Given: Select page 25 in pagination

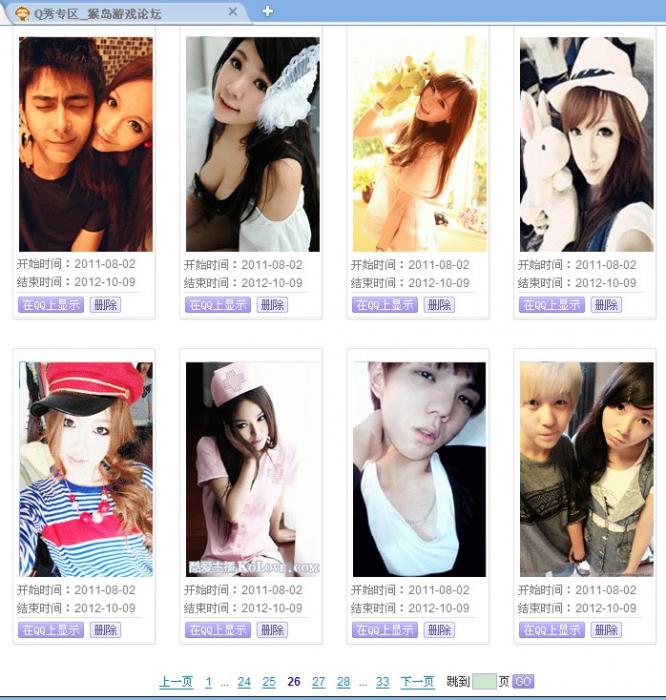Looking at the screenshot, I should pyautogui.click(x=269, y=682).
